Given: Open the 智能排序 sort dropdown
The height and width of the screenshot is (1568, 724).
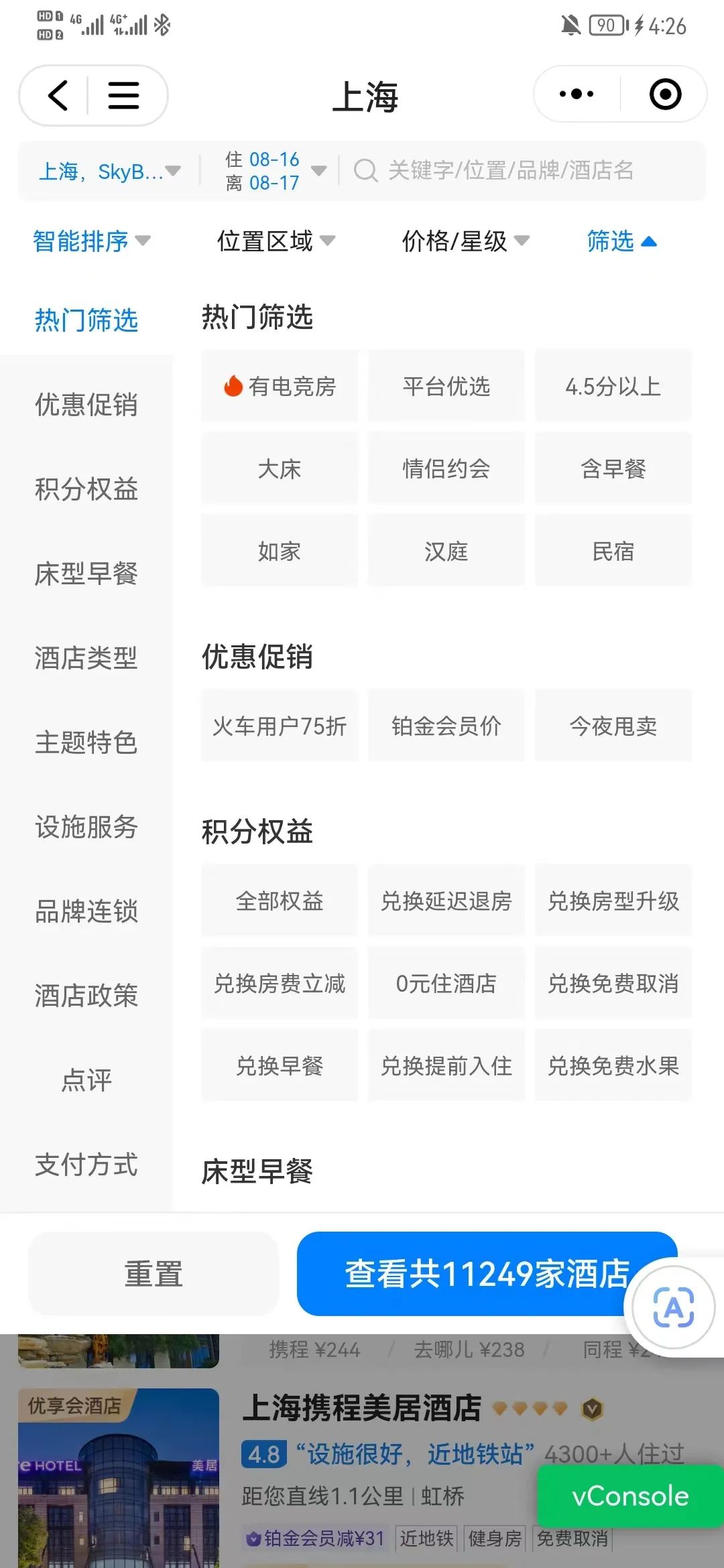Looking at the screenshot, I should click(91, 241).
